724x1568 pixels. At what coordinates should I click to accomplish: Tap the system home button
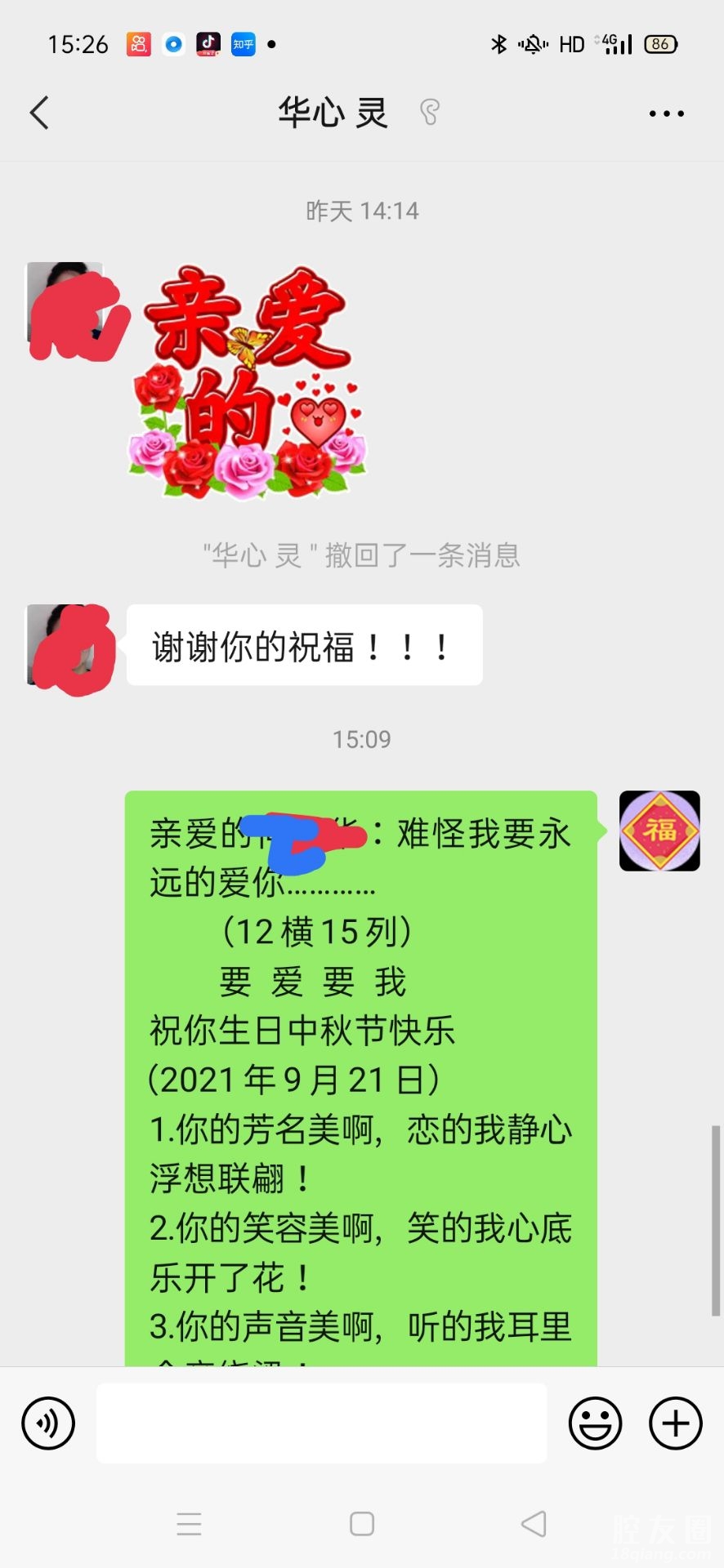(361, 1524)
